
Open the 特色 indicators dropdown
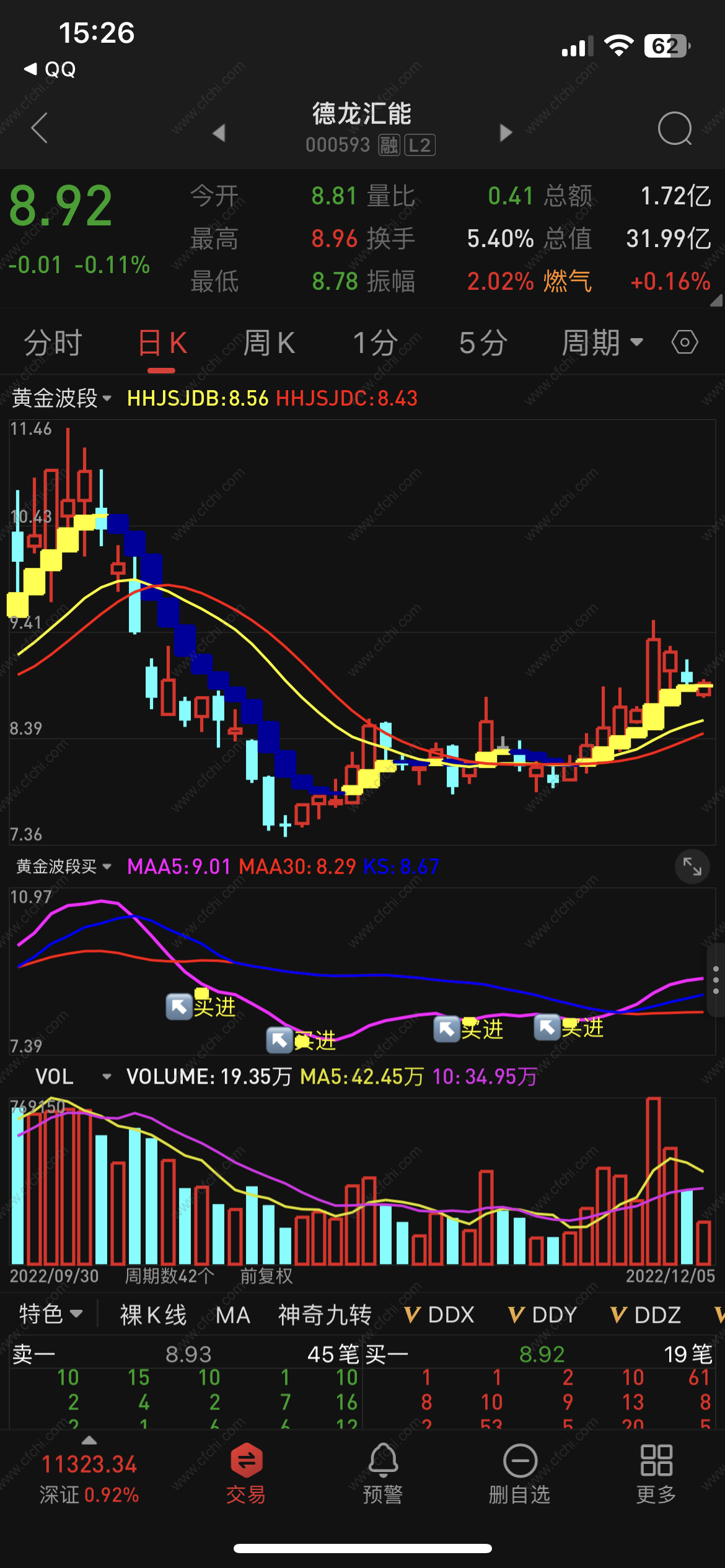coord(50,1313)
